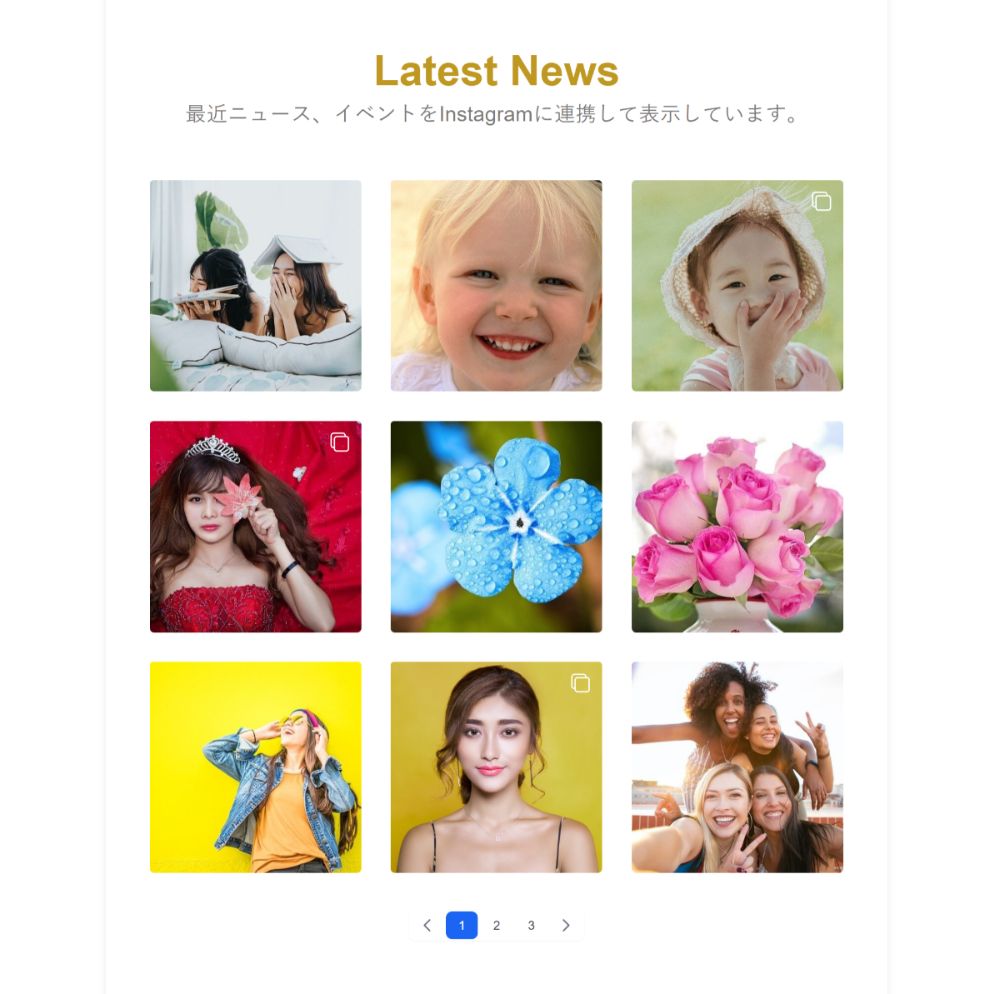Open the woman portrait on yellow background
Viewport: 1000px width, 994px height.
point(496,767)
